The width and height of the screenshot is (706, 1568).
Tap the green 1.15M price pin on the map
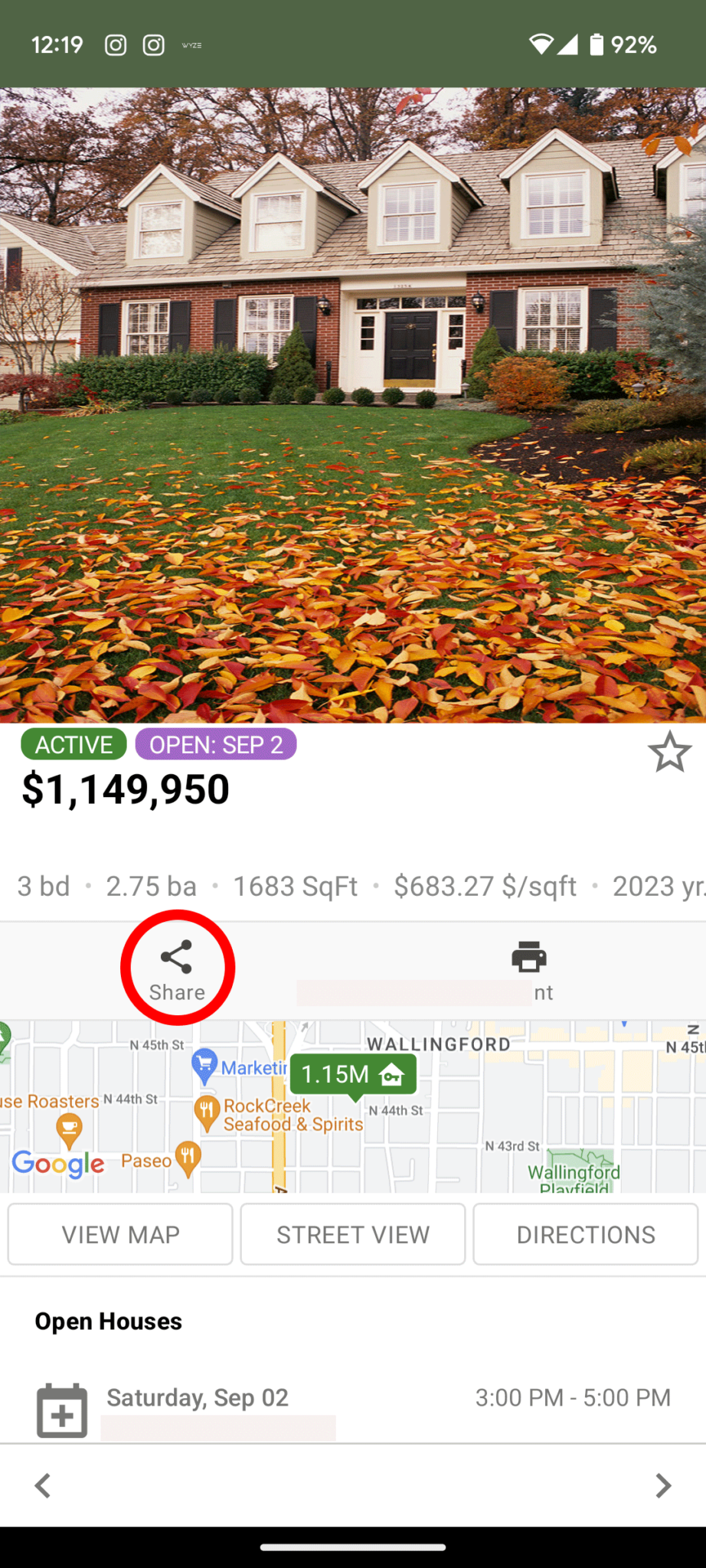point(352,1074)
